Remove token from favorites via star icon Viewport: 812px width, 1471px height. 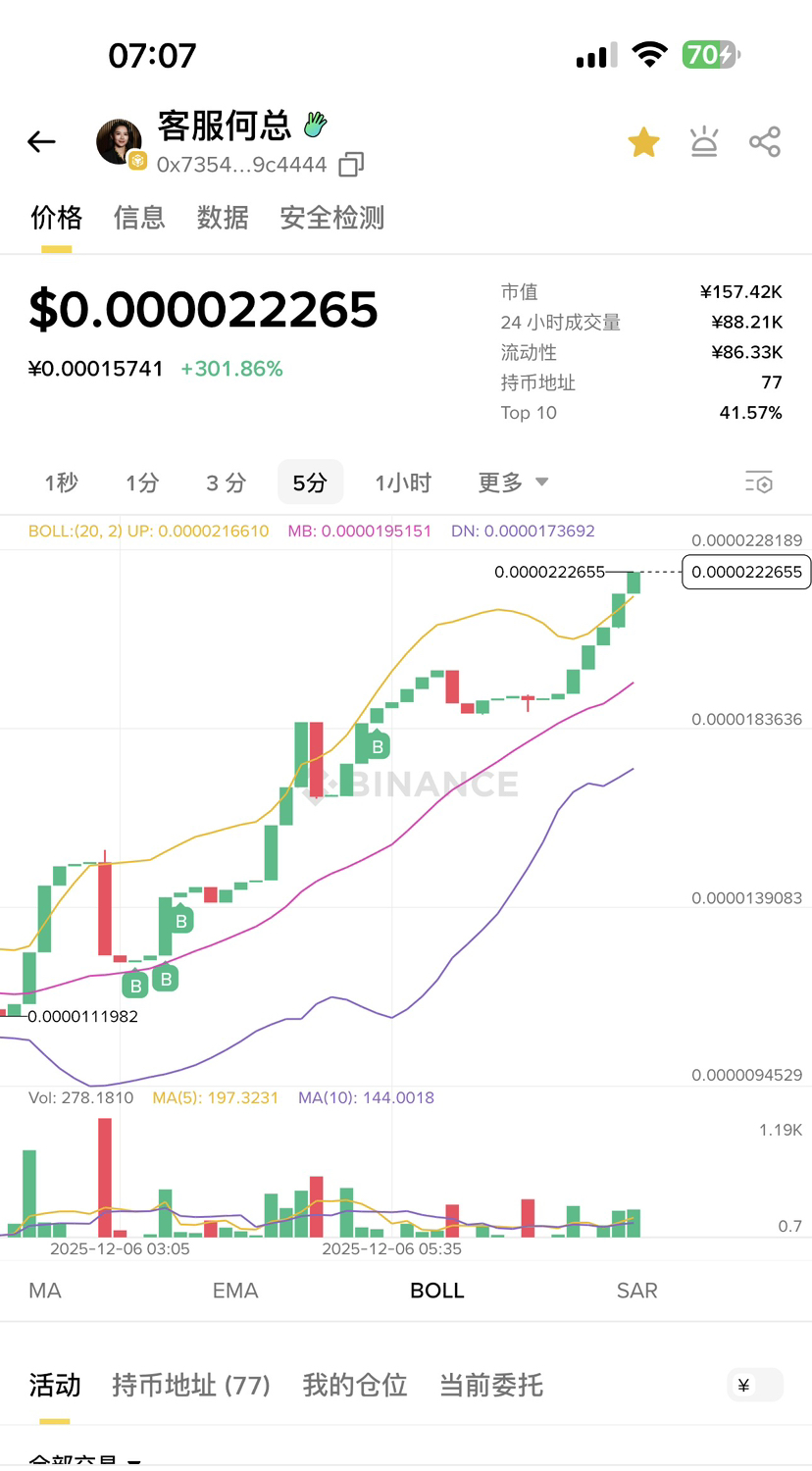(643, 142)
